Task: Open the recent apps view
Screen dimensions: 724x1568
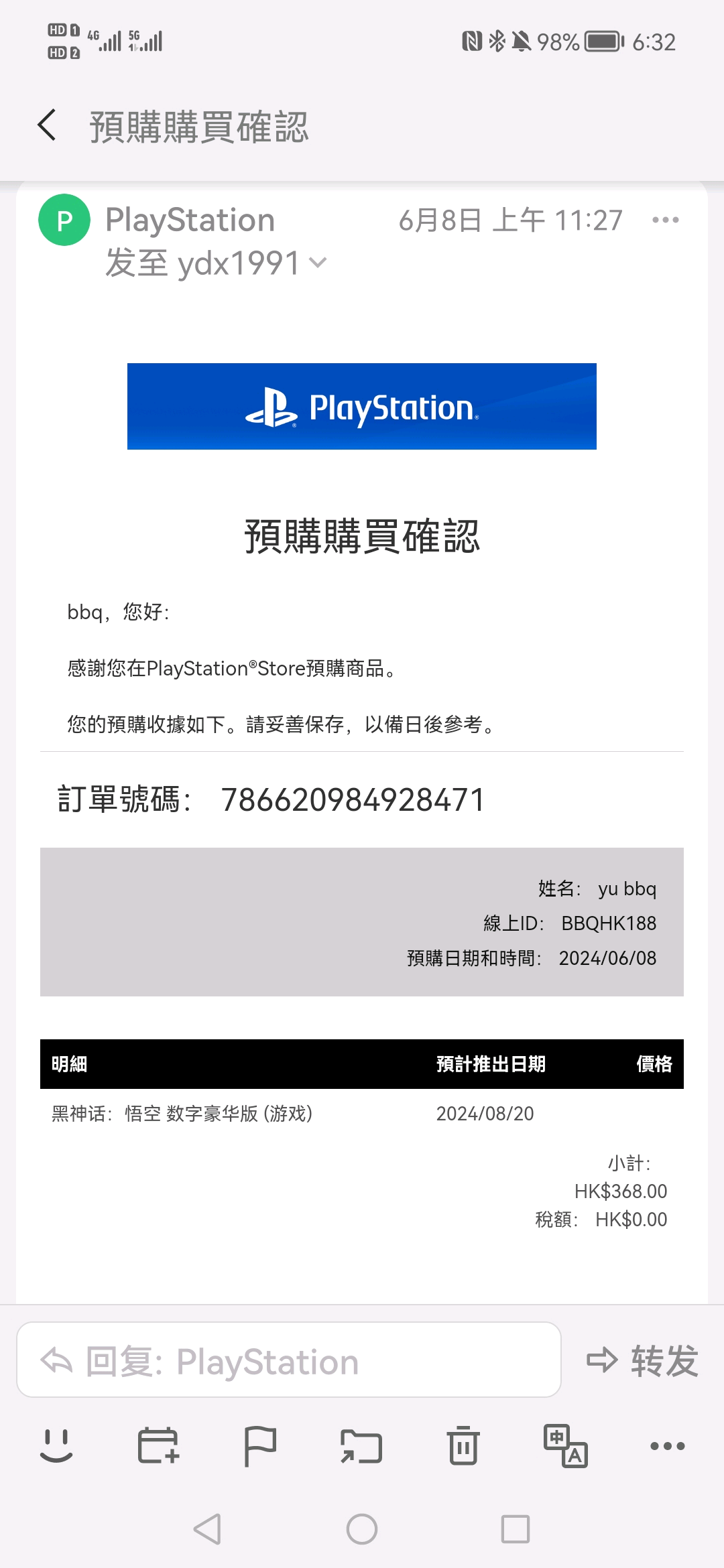Action: coord(516,1529)
